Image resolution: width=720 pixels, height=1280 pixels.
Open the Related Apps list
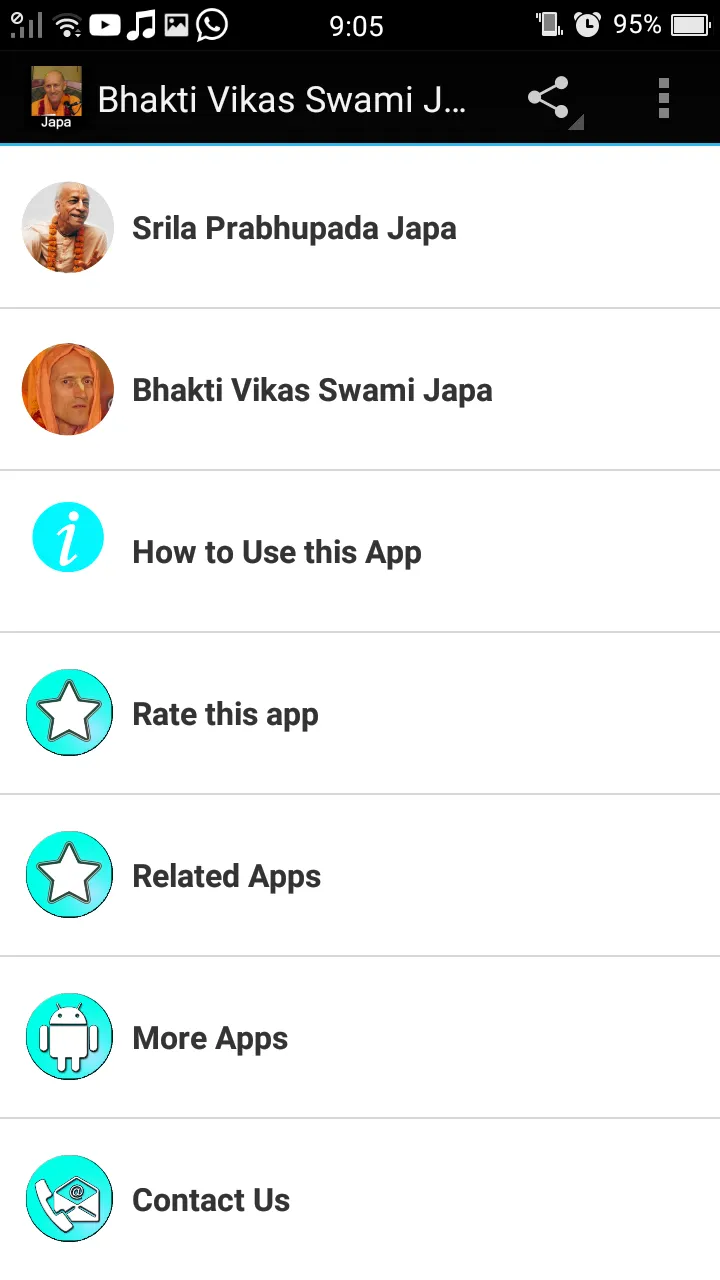[226, 876]
